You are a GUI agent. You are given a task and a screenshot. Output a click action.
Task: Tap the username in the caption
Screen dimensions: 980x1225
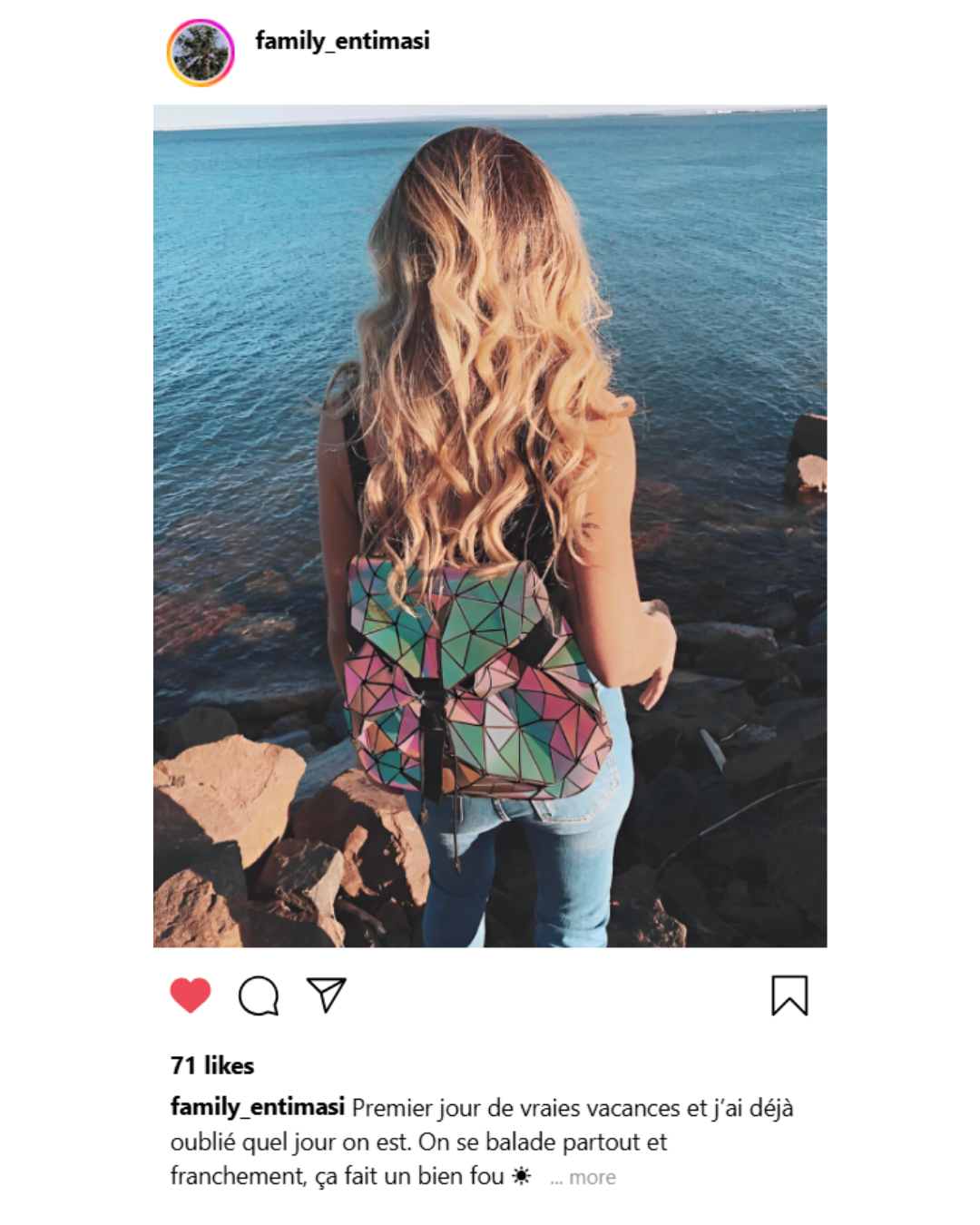[x=258, y=1107]
